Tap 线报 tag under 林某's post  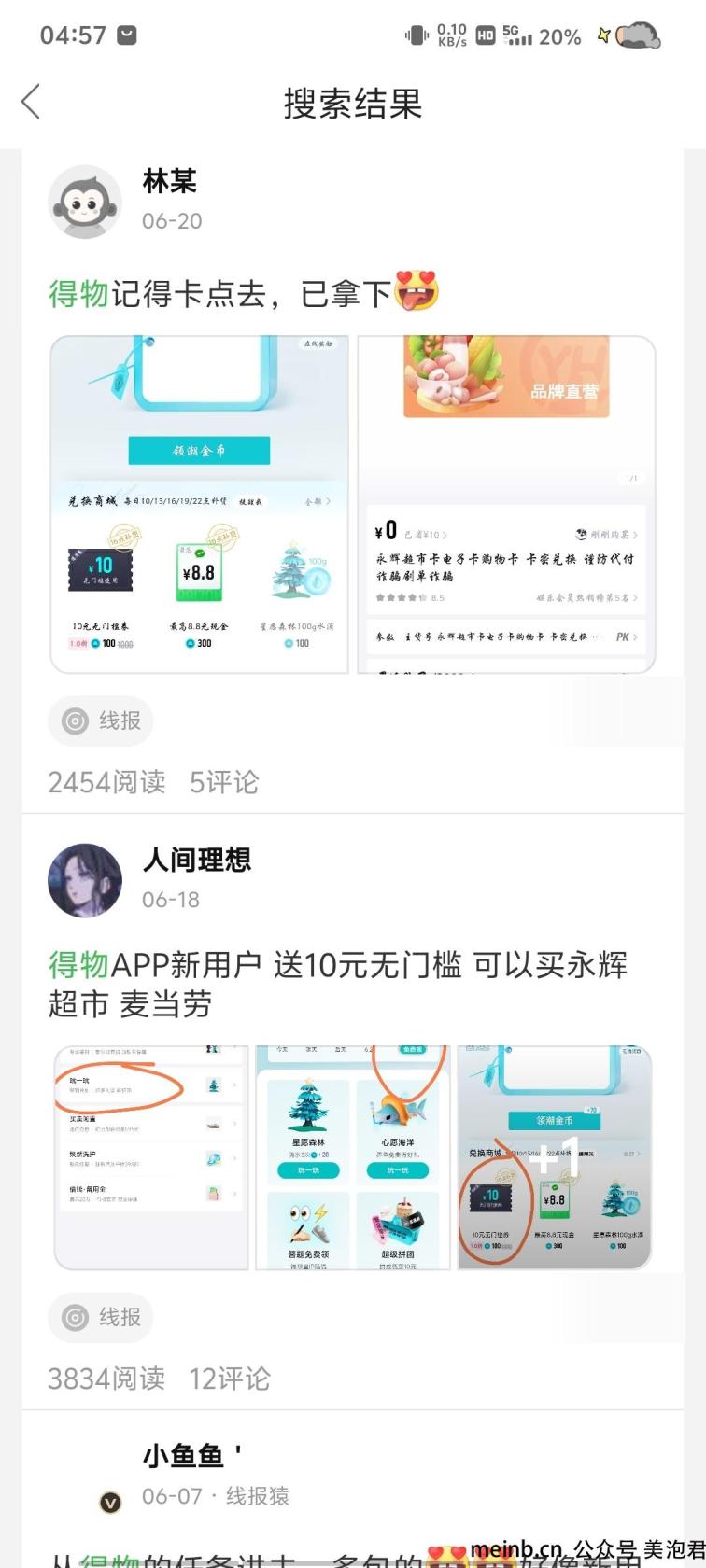click(101, 721)
